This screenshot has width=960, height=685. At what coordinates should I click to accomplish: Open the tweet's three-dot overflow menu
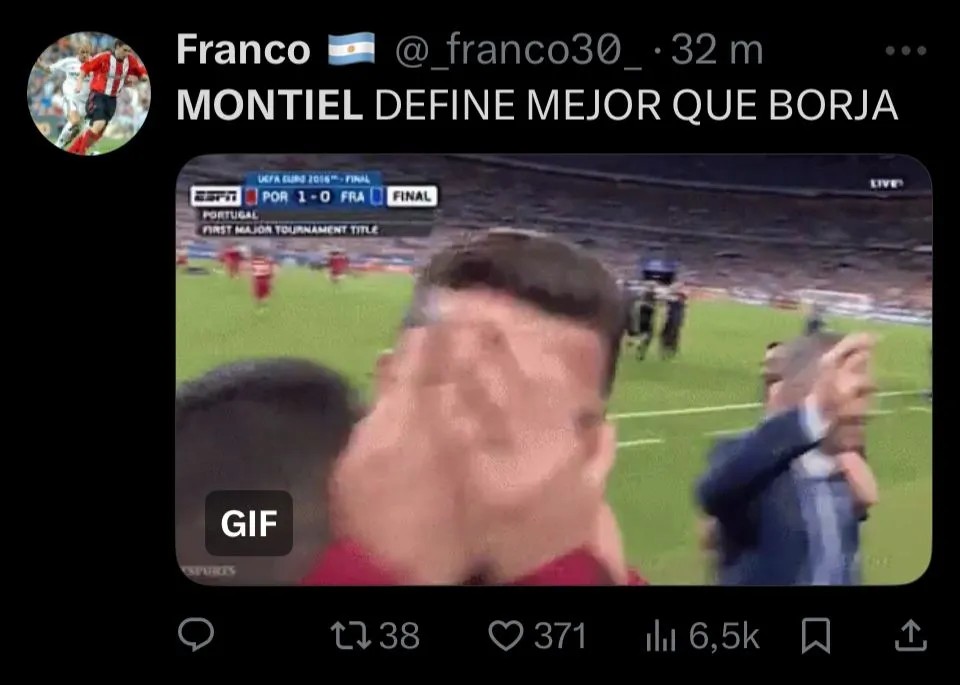906,51
